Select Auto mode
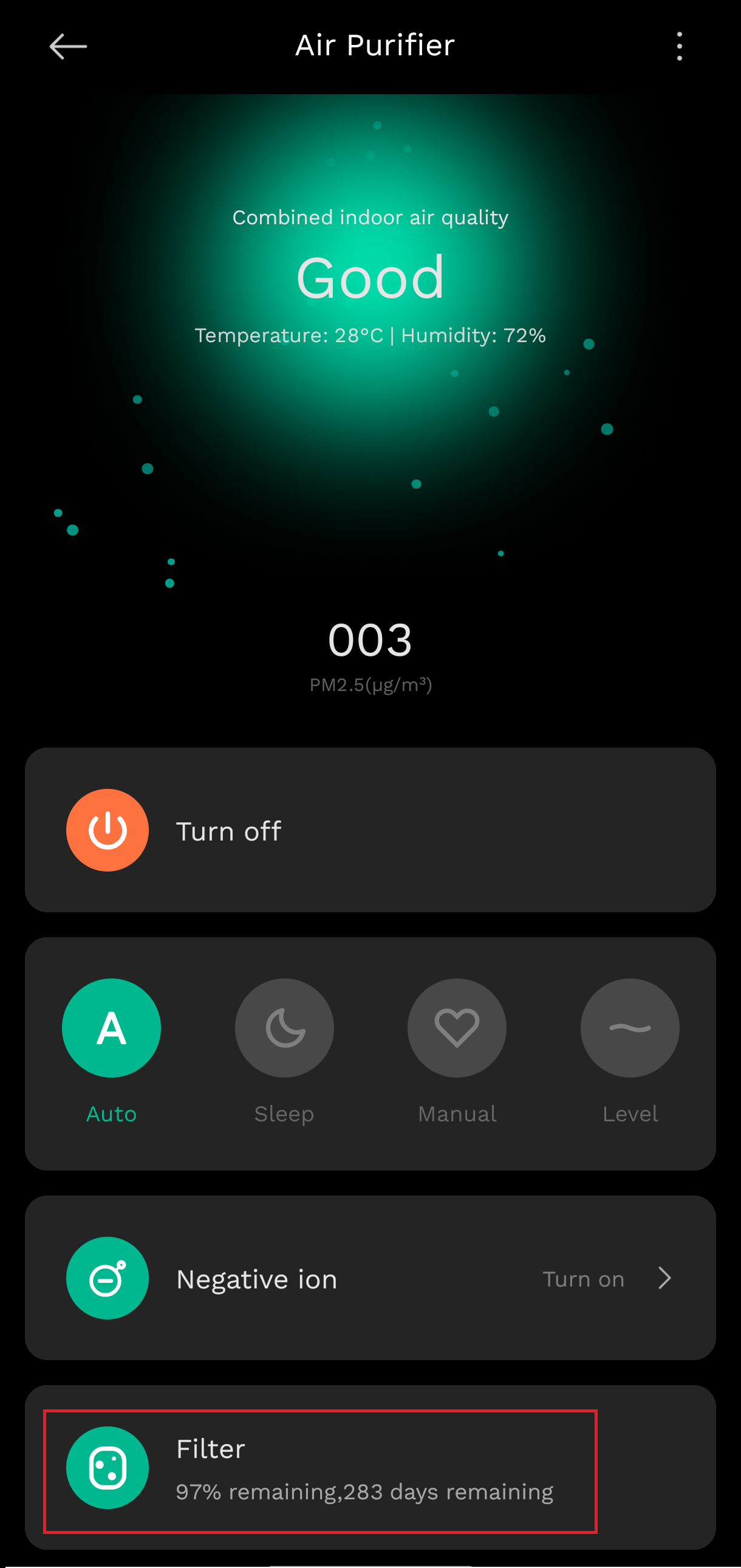741x1568 pixels. [x=111, y=1028]
